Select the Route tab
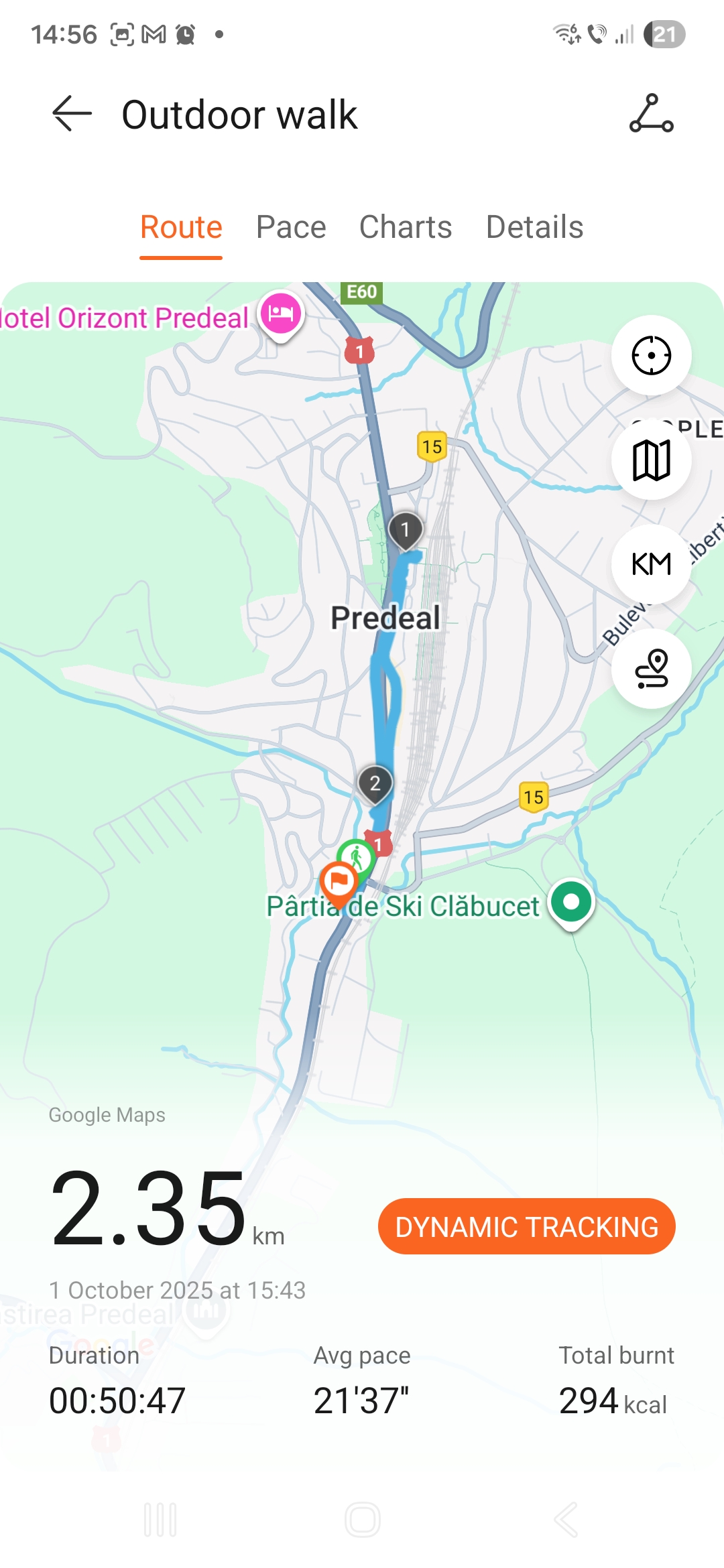 [181, 227]
